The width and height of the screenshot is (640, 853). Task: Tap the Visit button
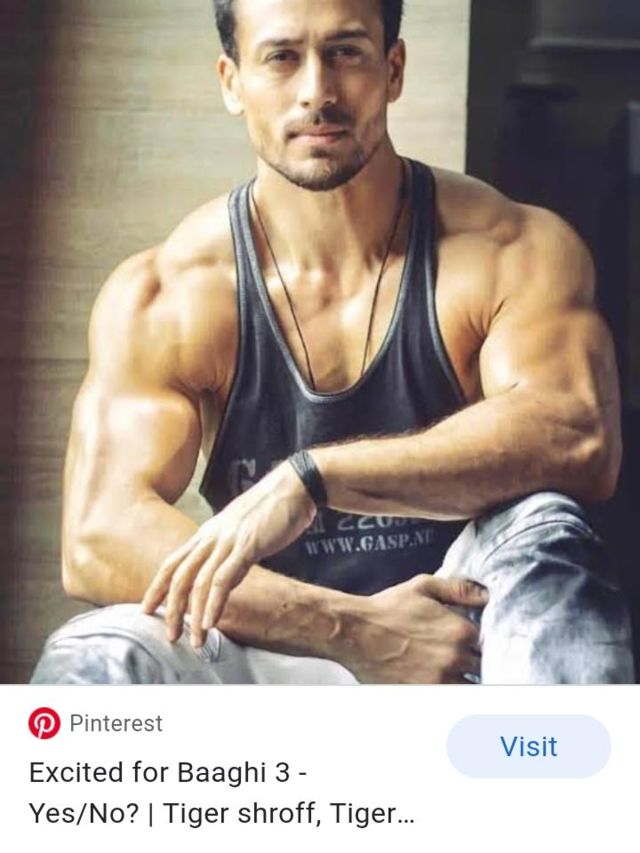(x=528, y=747)
